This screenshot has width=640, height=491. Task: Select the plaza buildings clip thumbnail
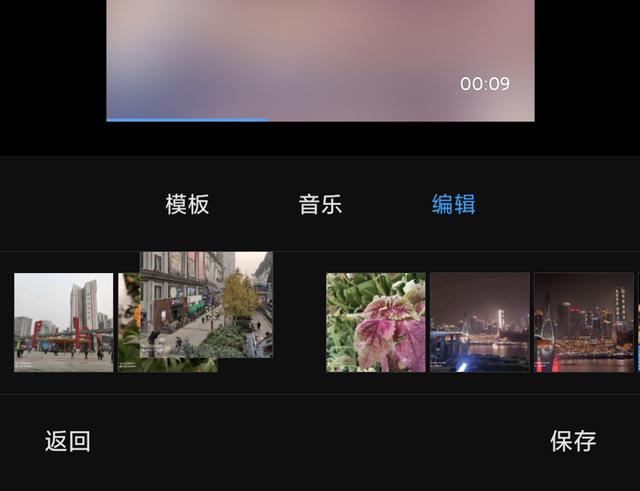(63, 322)
